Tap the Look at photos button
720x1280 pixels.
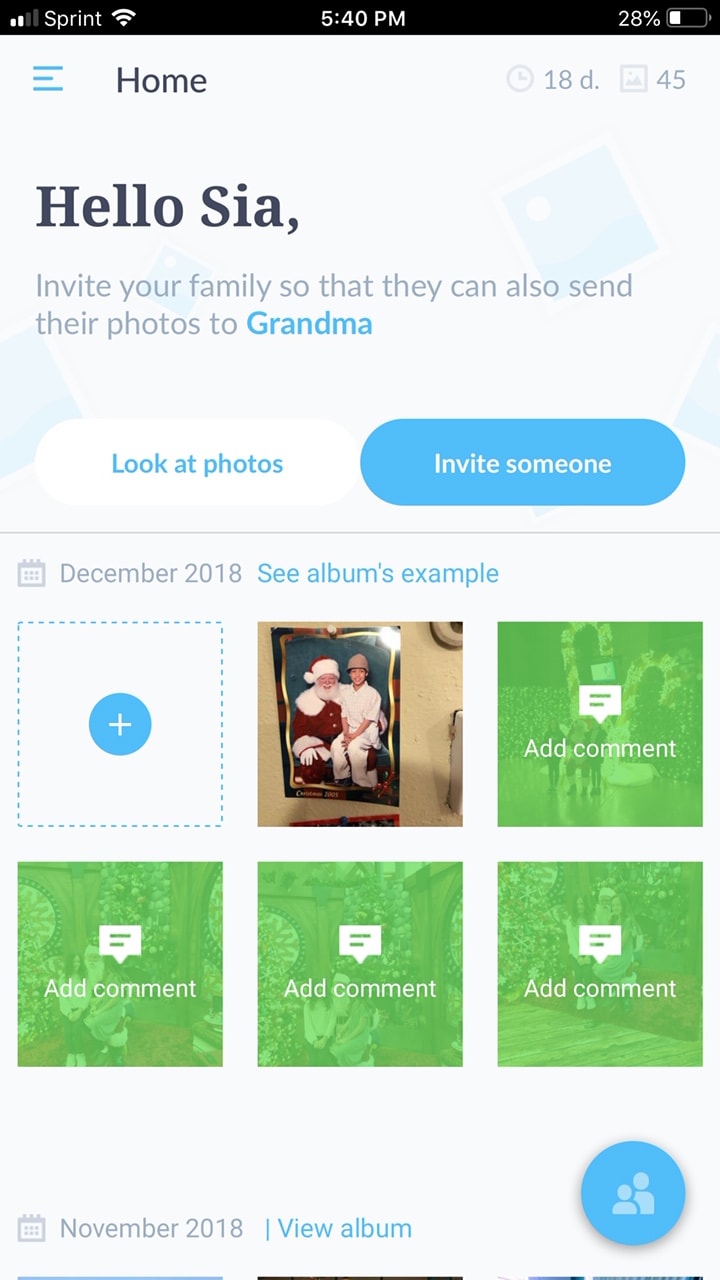click(x=197, y=463)
